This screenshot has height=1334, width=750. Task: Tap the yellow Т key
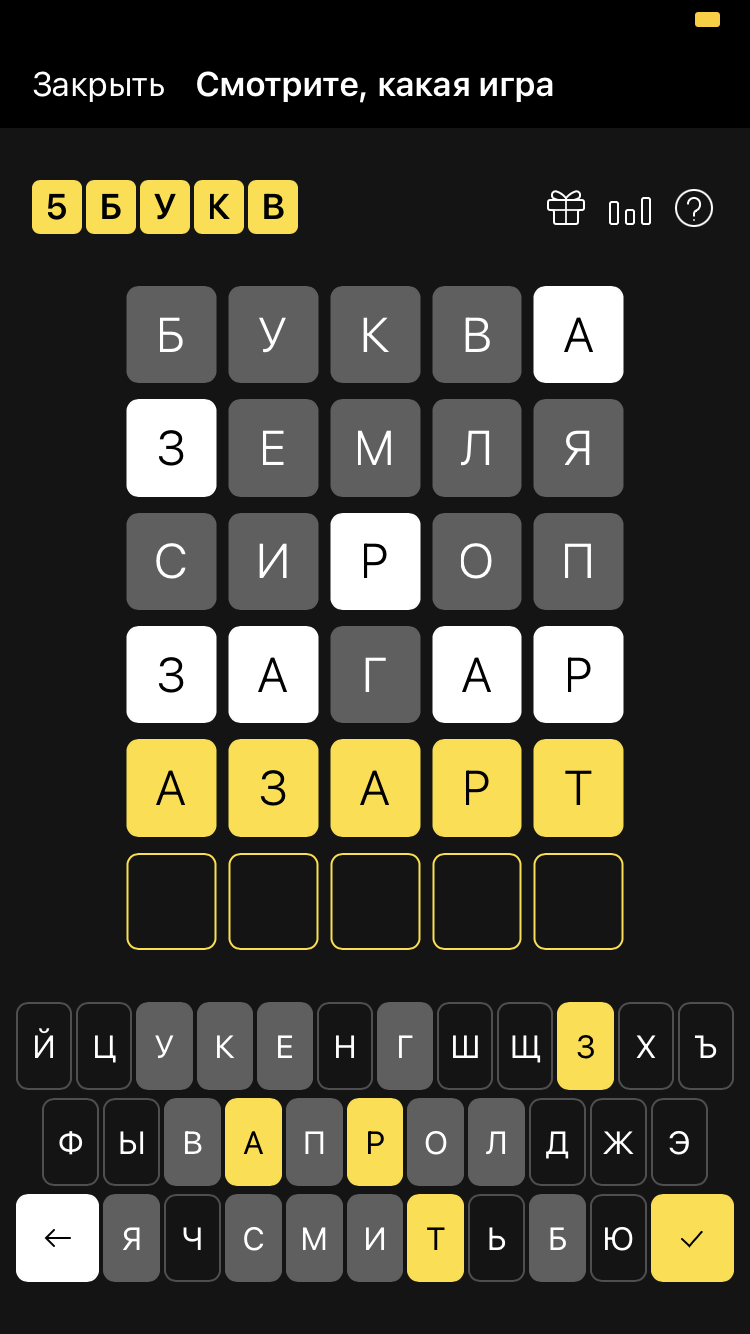click(x=435, y=1238)
